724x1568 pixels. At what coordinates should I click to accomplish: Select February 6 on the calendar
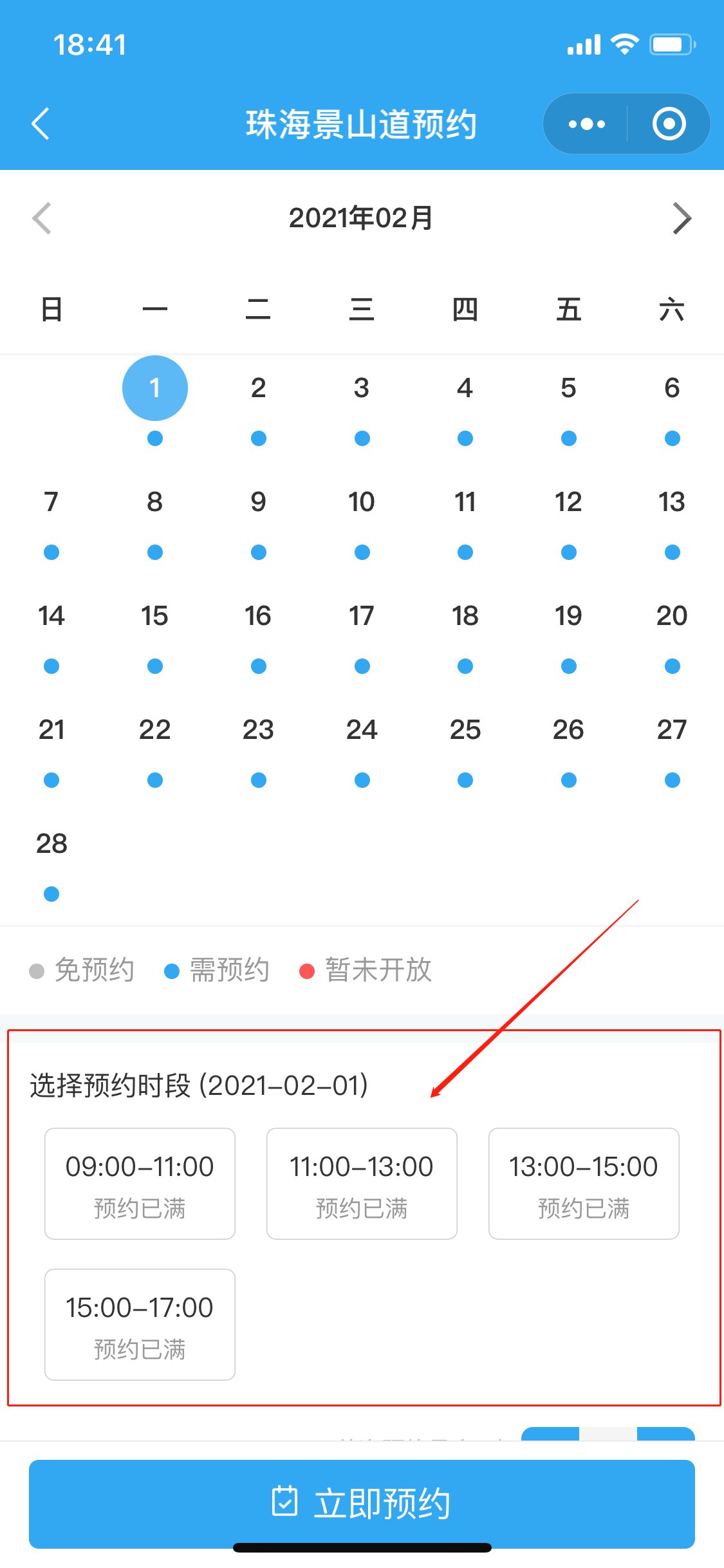[672, 388]
